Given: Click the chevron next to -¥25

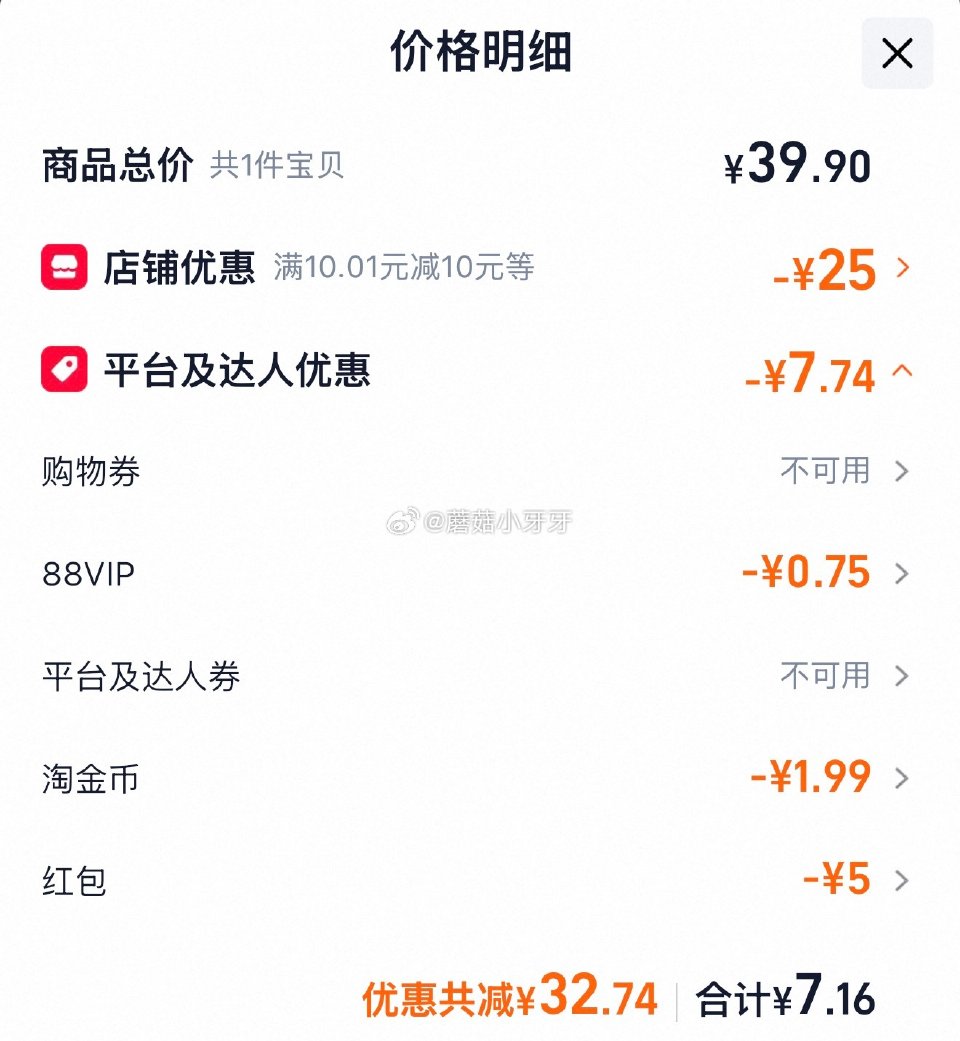Looking at the screenshot, I should 903,267.
